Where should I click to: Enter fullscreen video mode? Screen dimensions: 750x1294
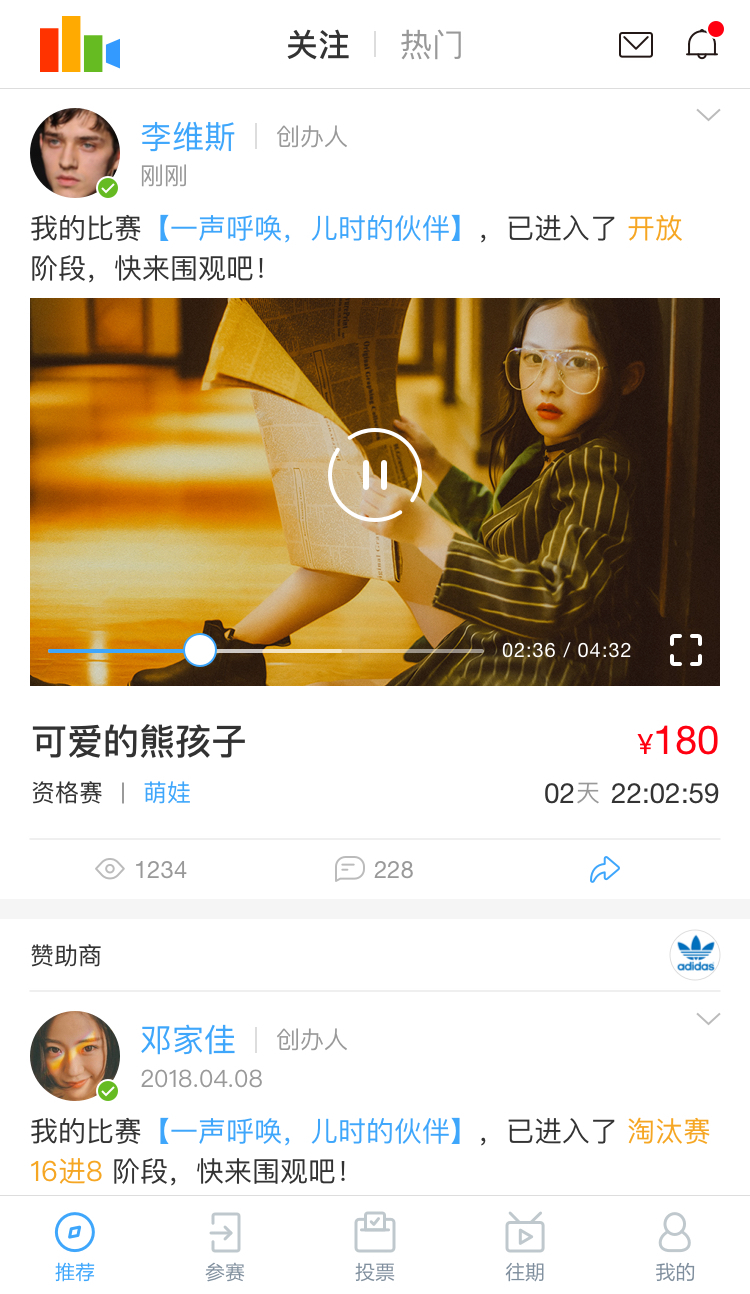[x=686, y=650]
